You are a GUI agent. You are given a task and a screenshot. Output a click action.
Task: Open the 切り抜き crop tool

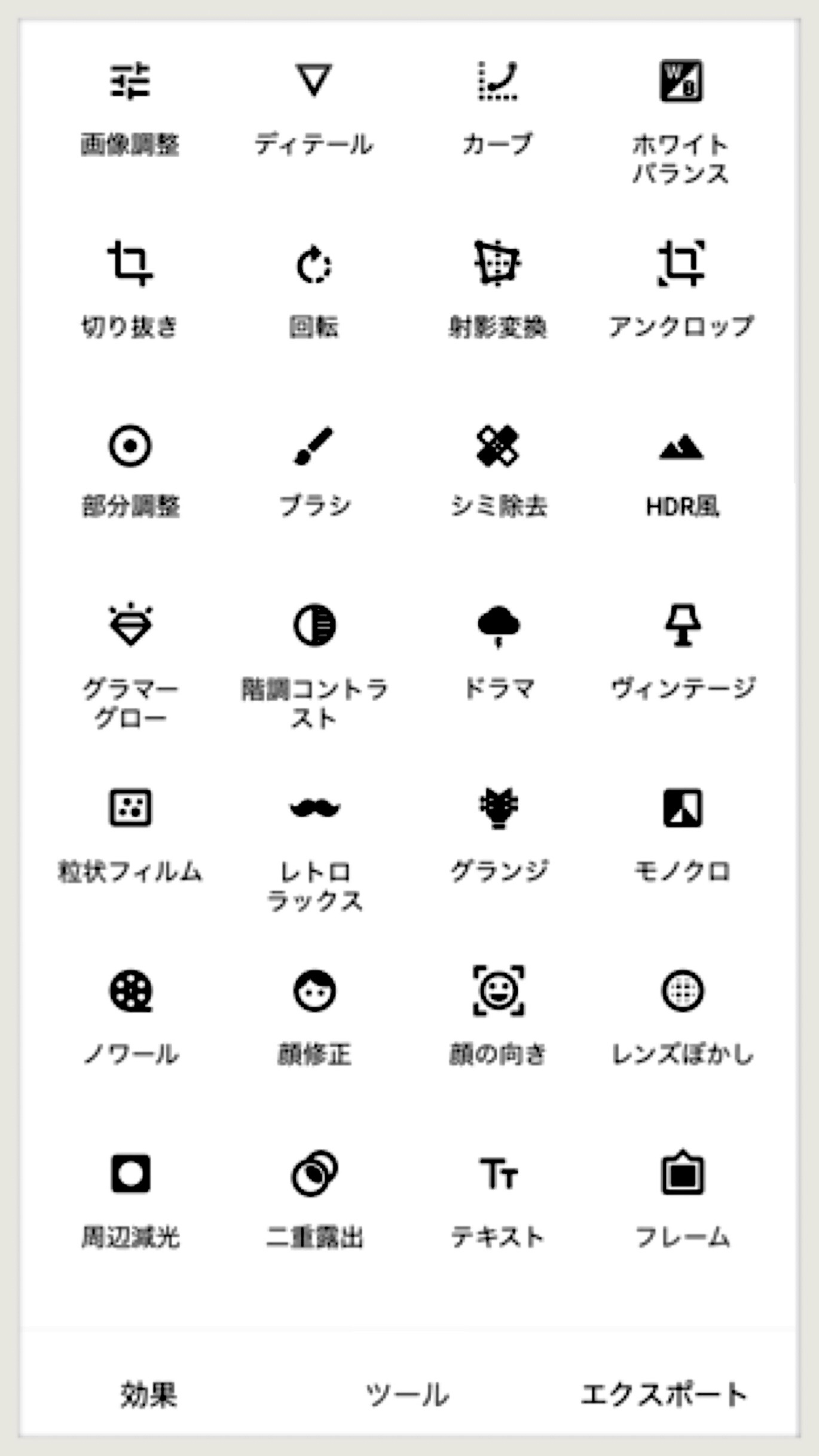[x=130, y=290]
